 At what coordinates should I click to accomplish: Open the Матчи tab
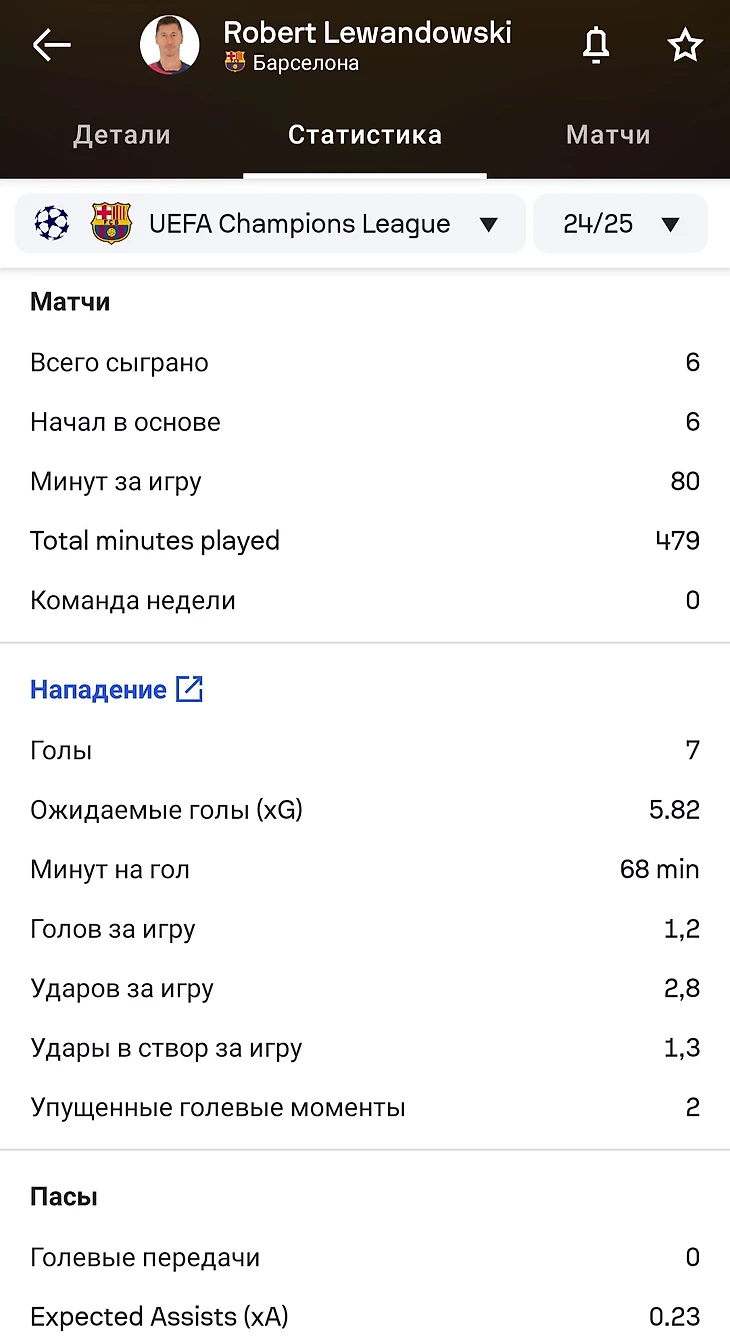[x=608, y=135]
